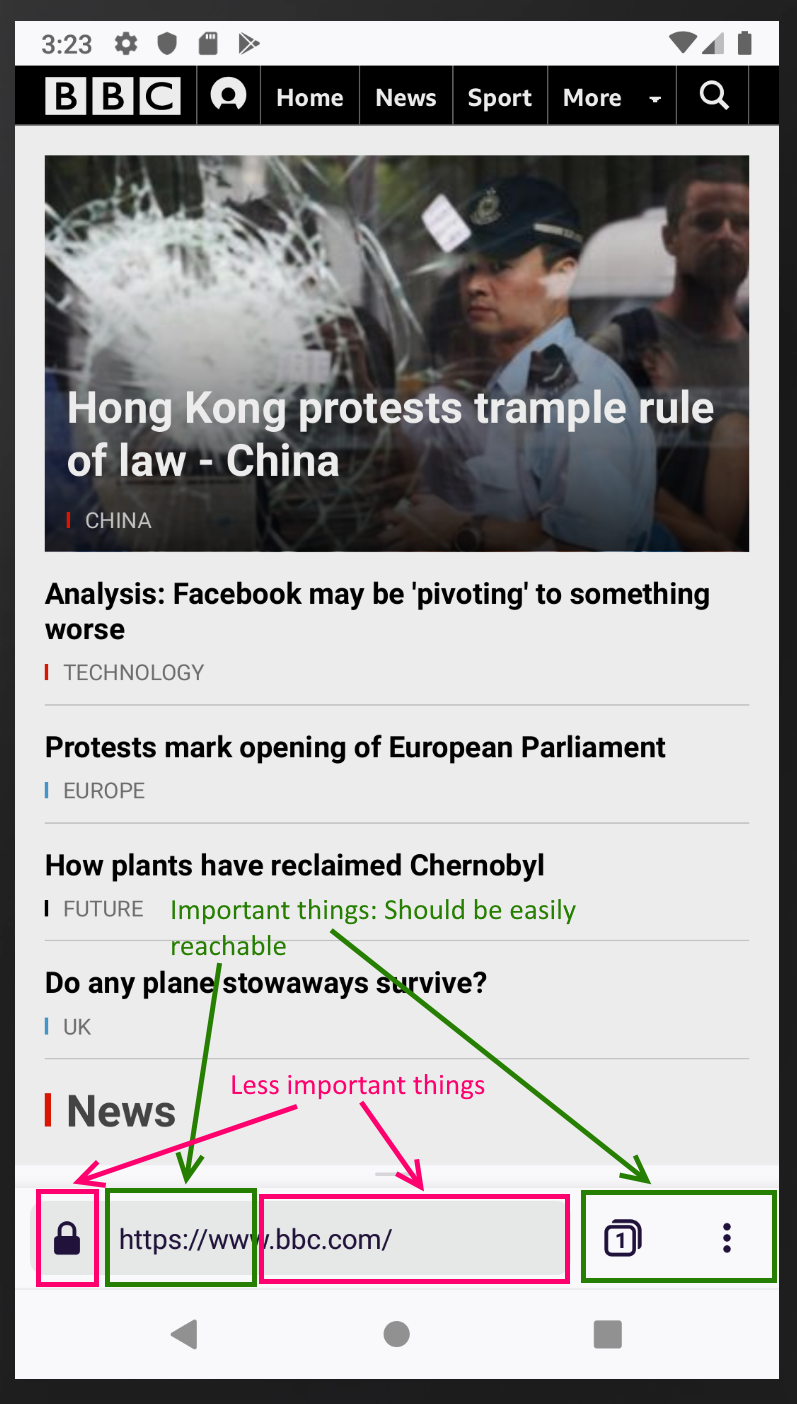This screenshot has width=797, height=1404.
Task: Tap the system home button
Action: (397, 1334)
